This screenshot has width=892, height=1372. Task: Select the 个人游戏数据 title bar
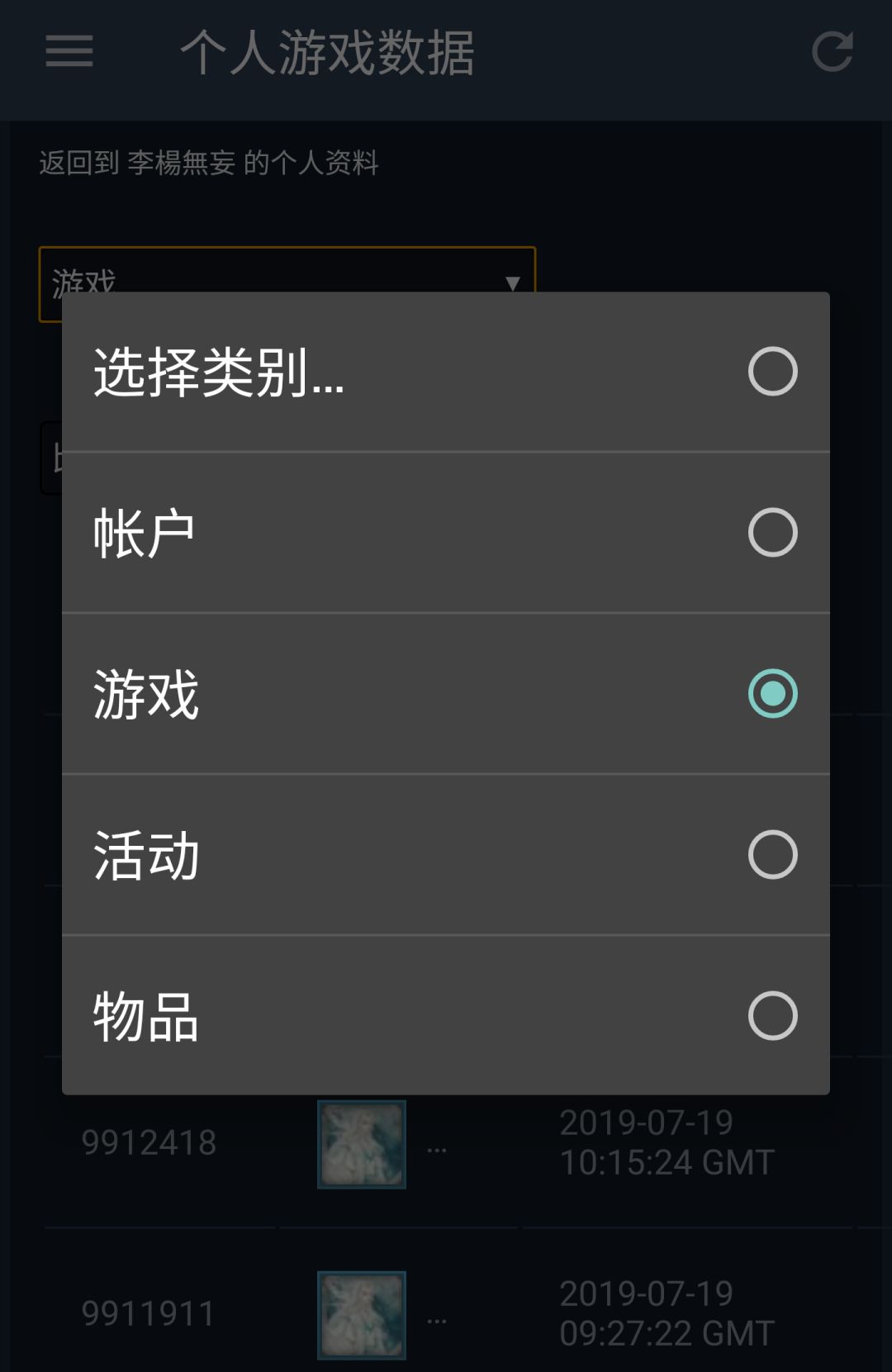pyautogui.click(x=326, y=52)
